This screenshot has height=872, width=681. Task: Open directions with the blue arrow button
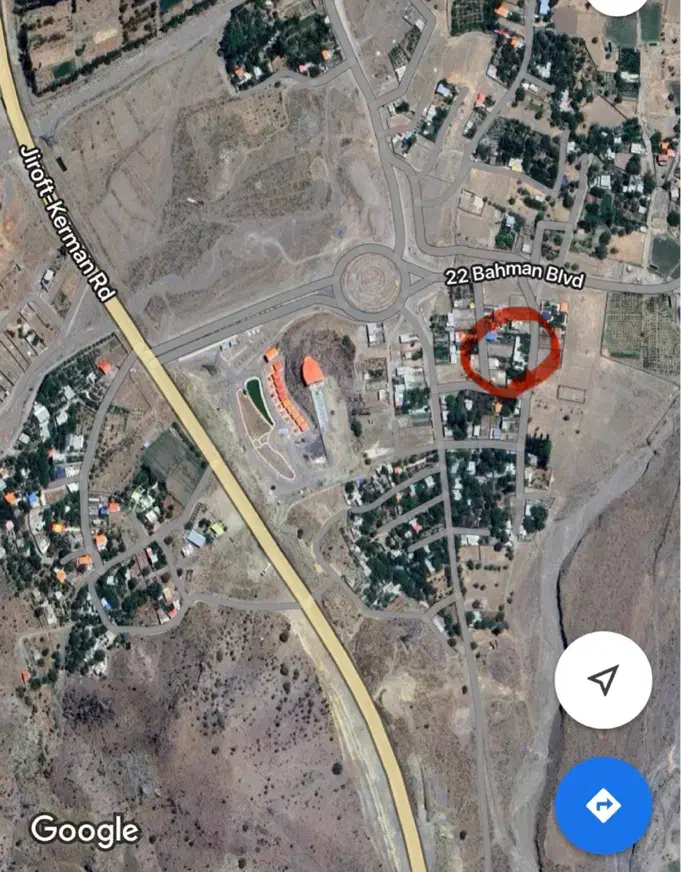[x=603, y=805]
